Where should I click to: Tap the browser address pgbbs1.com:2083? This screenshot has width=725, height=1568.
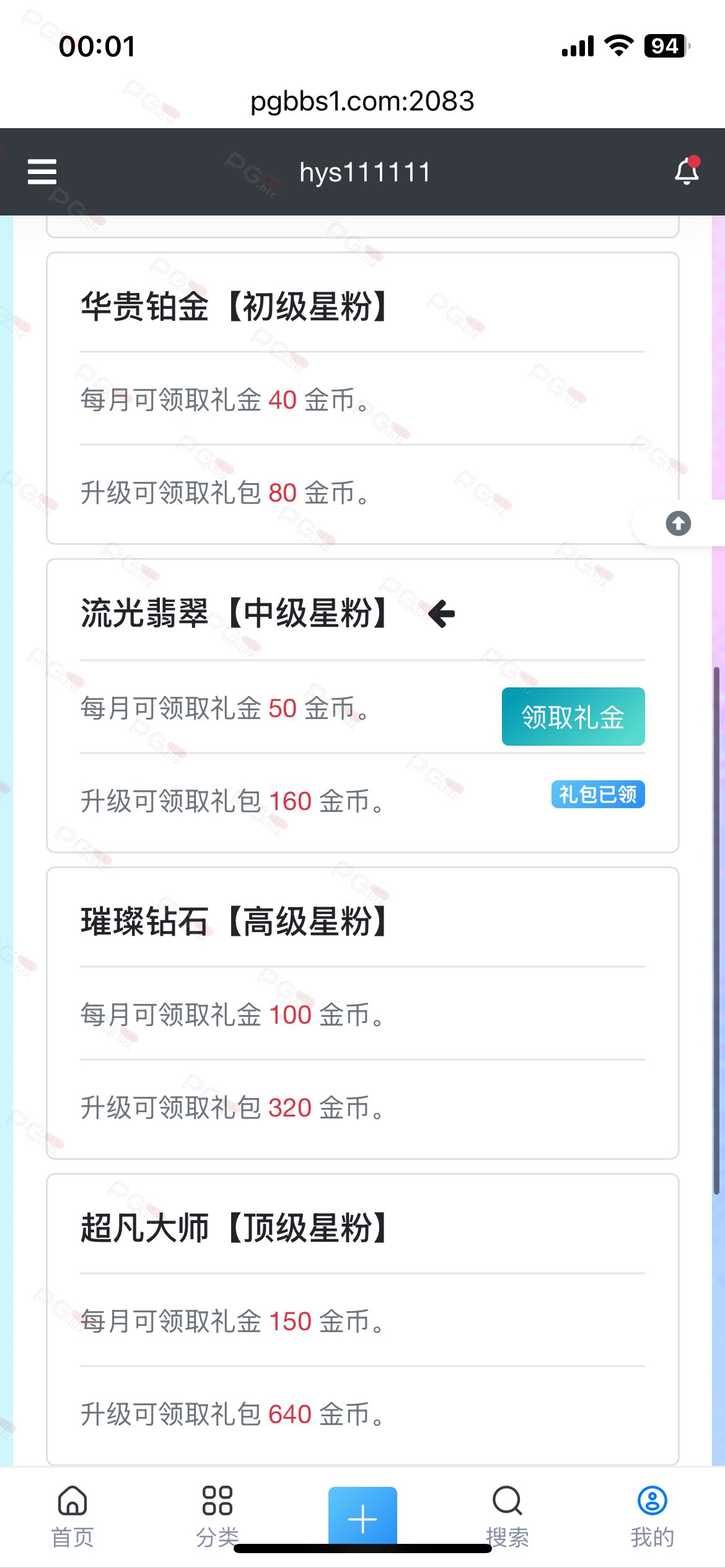pyautogui.click(x=362, y=101)
